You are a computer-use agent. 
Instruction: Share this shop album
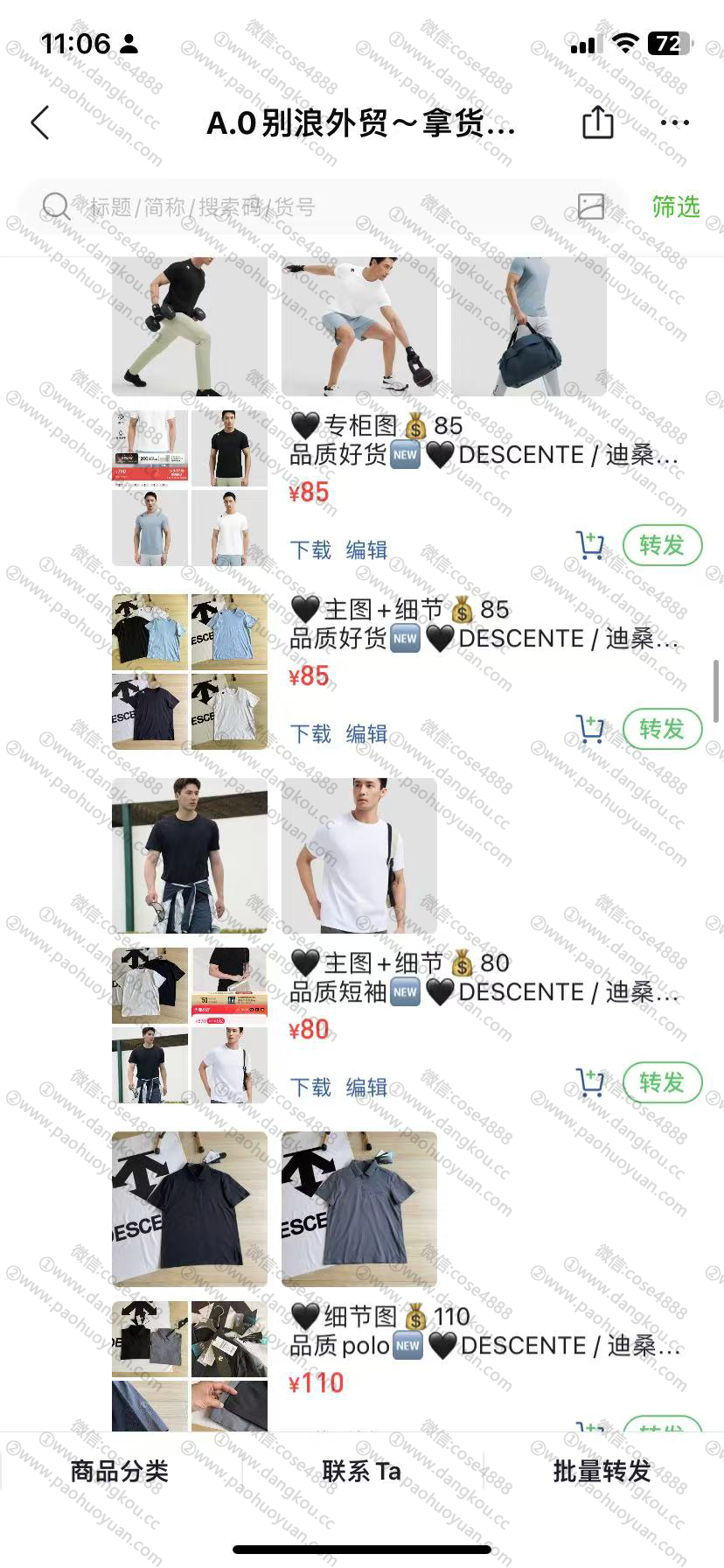[598, 122]
